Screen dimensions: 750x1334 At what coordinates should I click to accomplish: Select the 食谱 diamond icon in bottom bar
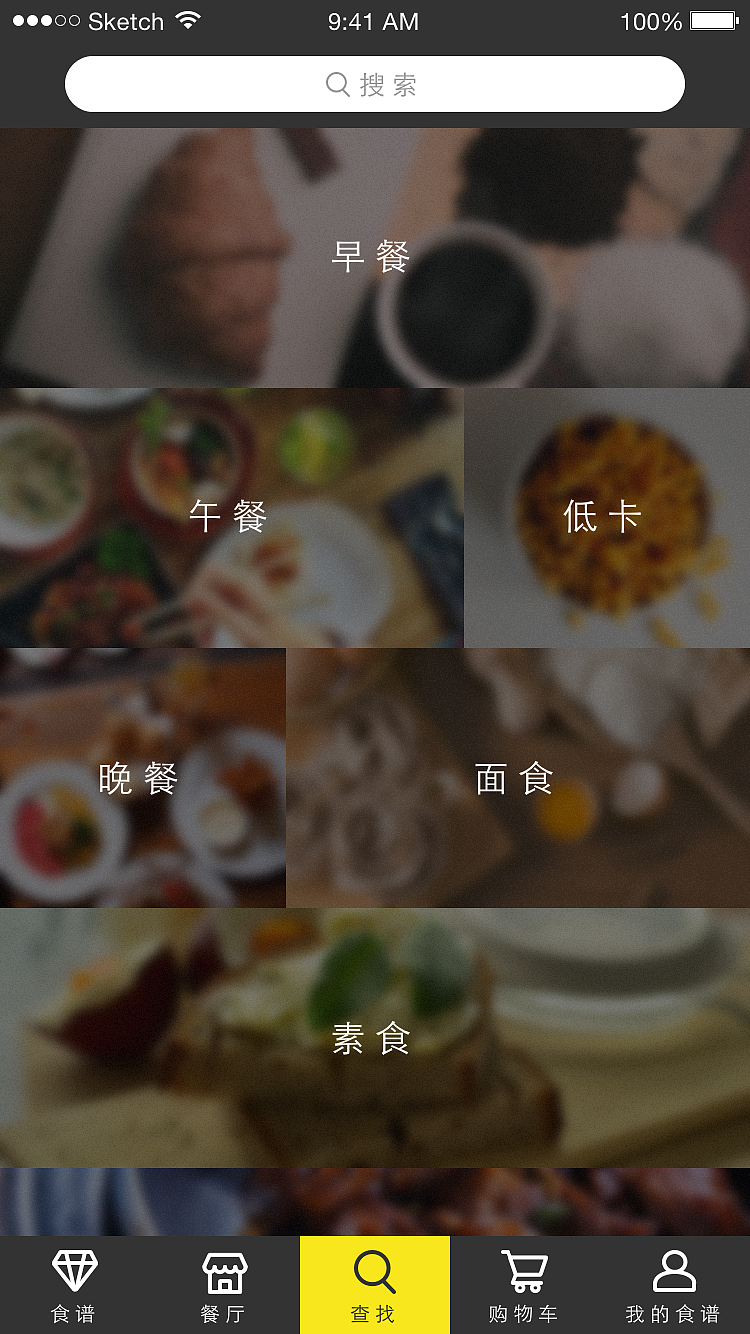[x=72, y=1274]
